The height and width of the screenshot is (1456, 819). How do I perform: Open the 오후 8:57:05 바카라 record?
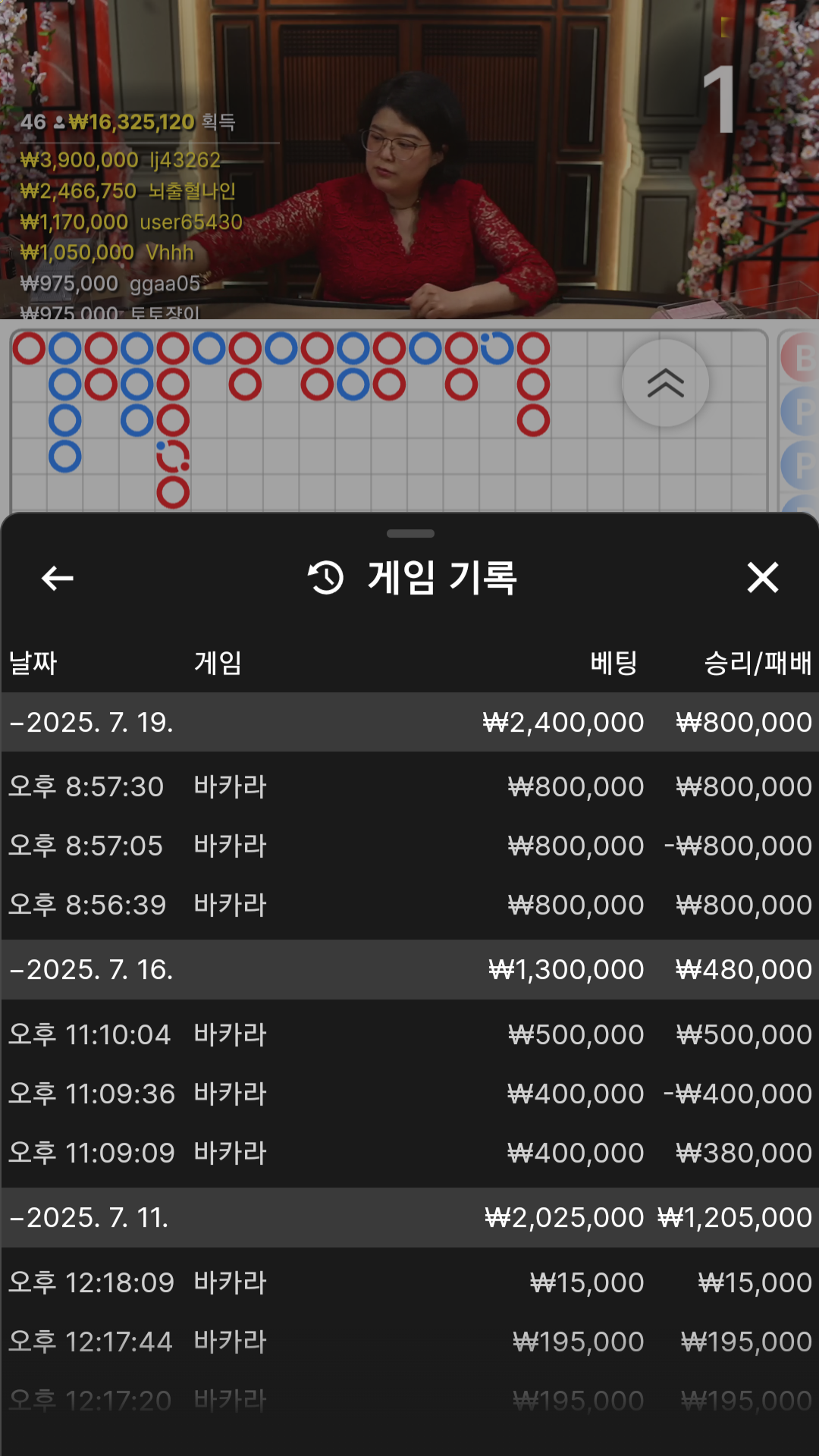click(x=409, y=846)
